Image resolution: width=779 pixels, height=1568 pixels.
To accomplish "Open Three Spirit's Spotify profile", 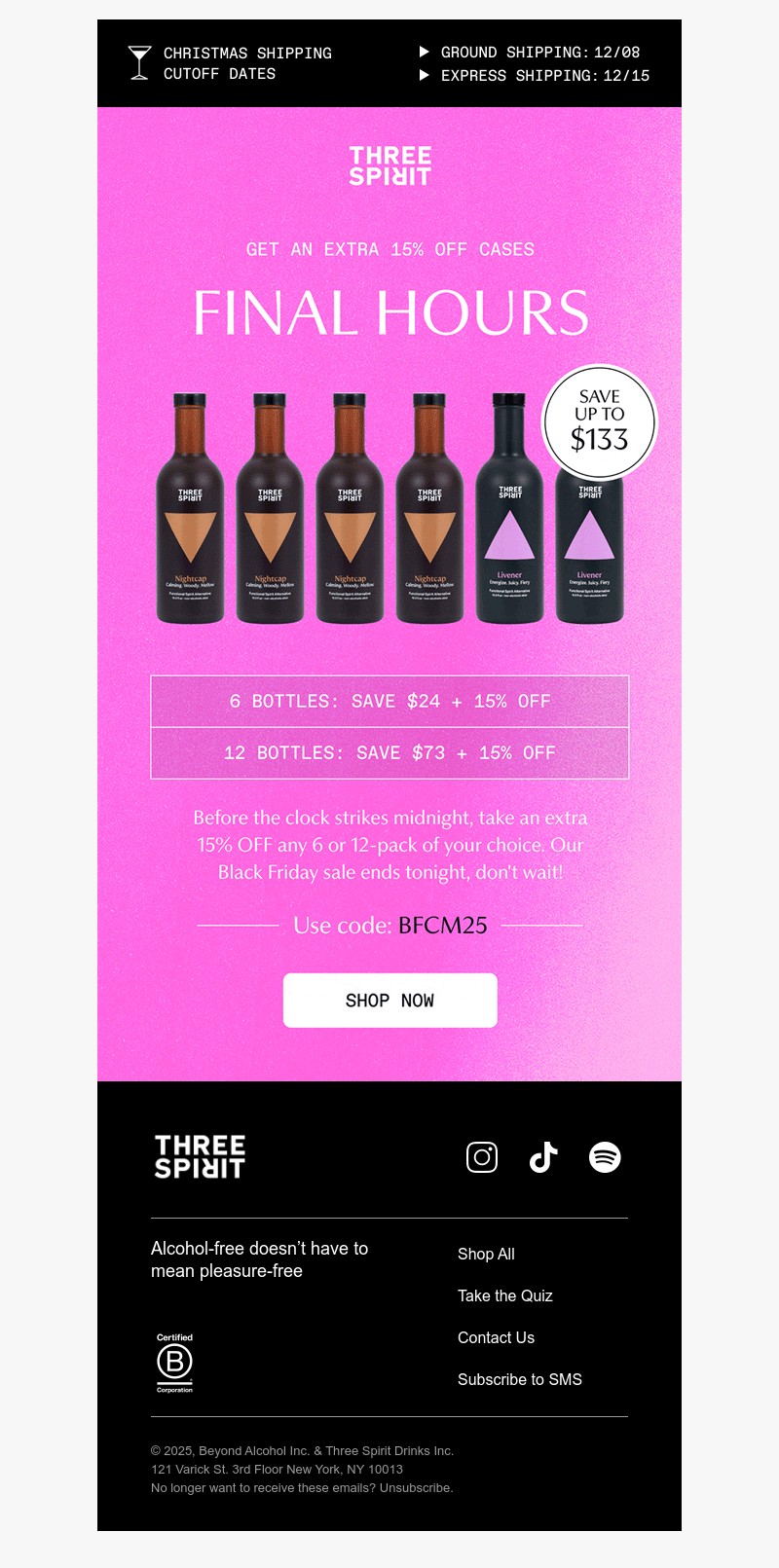I will tap(605, 1157).
